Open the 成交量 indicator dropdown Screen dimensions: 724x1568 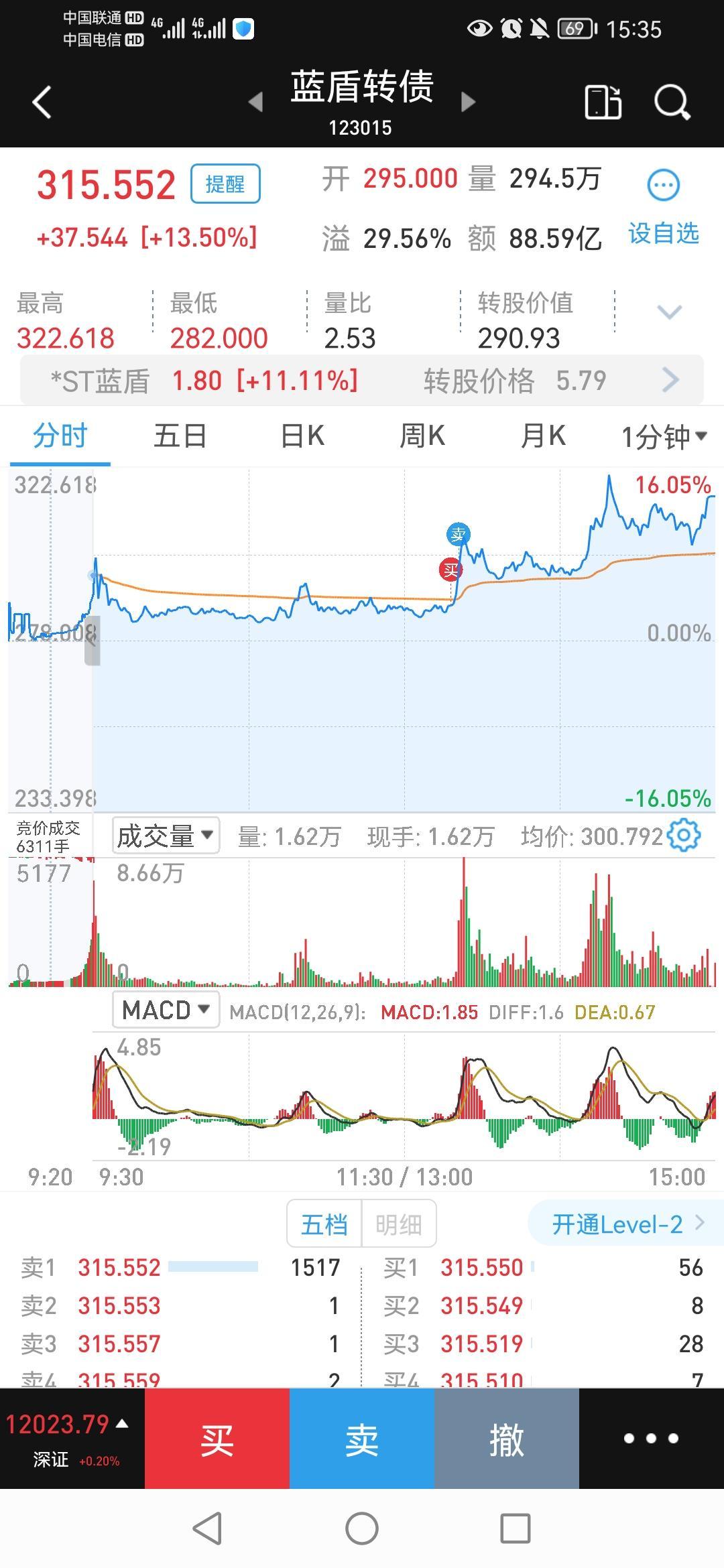click(166, 836)
